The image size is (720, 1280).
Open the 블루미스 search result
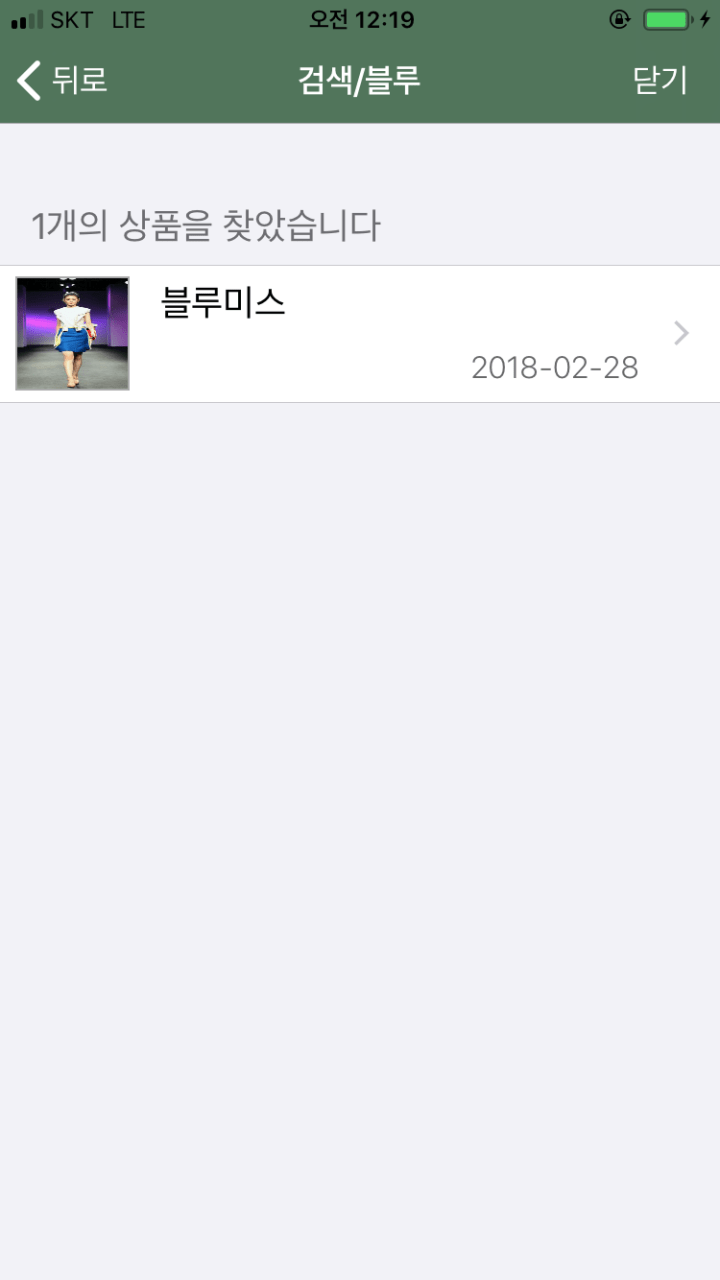[360, 334]
